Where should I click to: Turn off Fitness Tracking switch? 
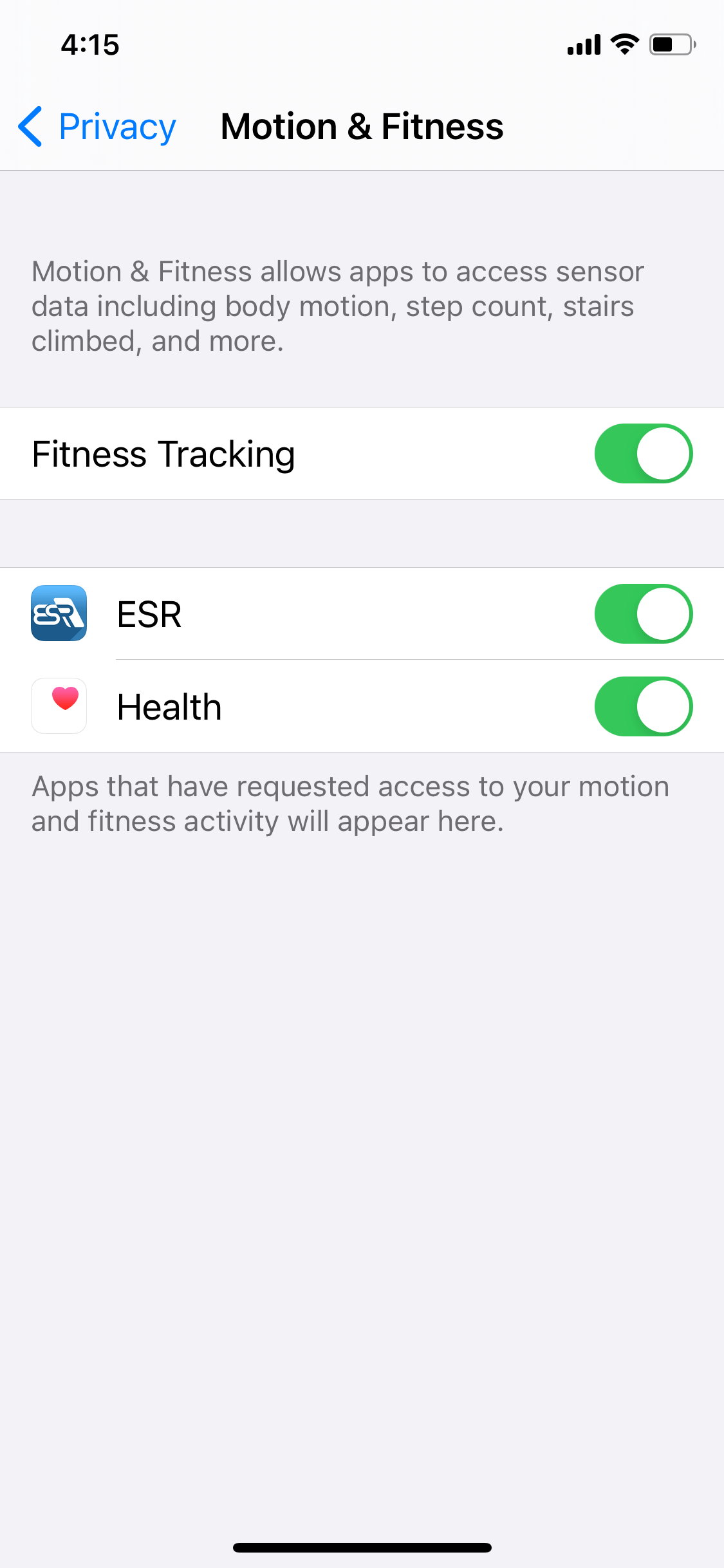click(643, 454)
